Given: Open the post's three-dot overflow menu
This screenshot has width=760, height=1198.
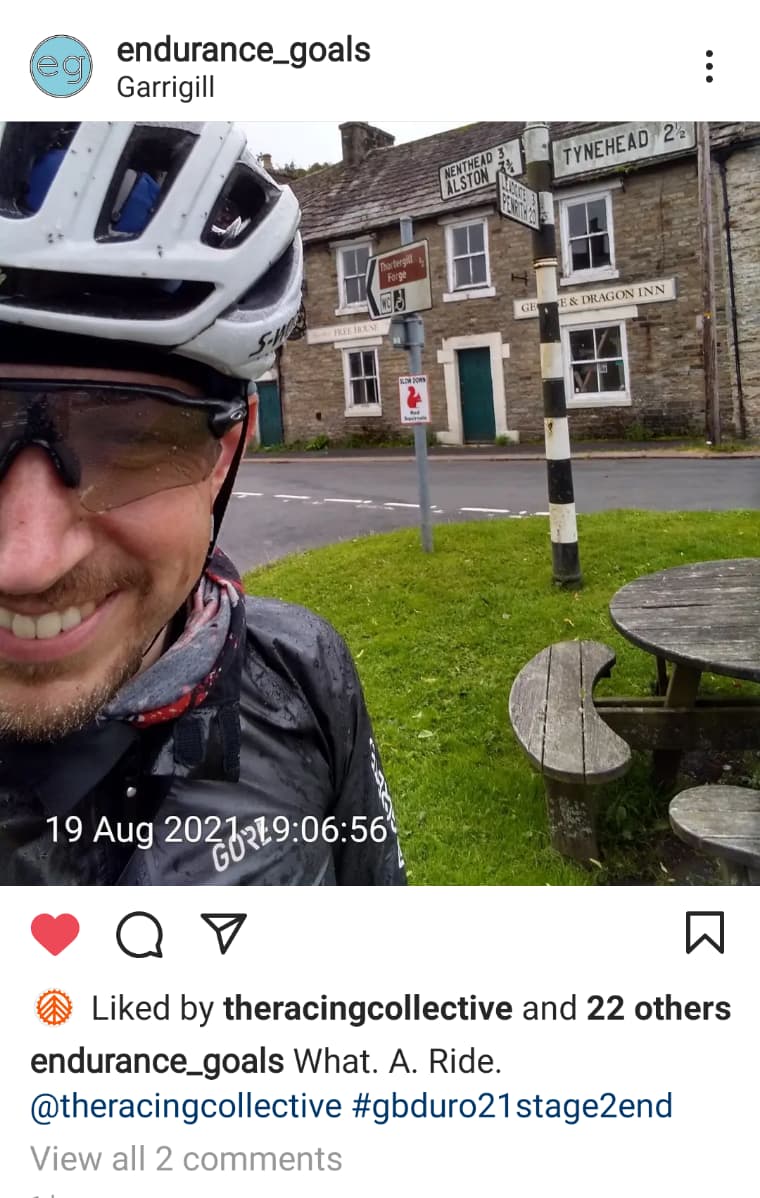Looking at the screenshot, I should point(708,66).
